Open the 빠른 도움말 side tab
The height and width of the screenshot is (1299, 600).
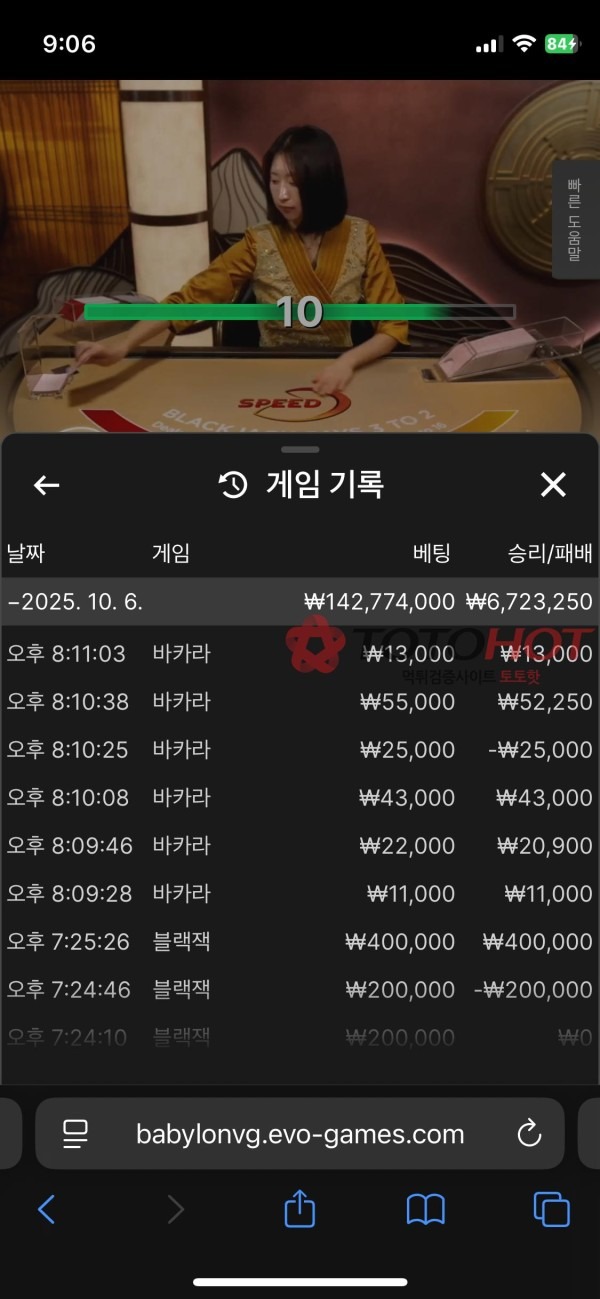point(574,219)
